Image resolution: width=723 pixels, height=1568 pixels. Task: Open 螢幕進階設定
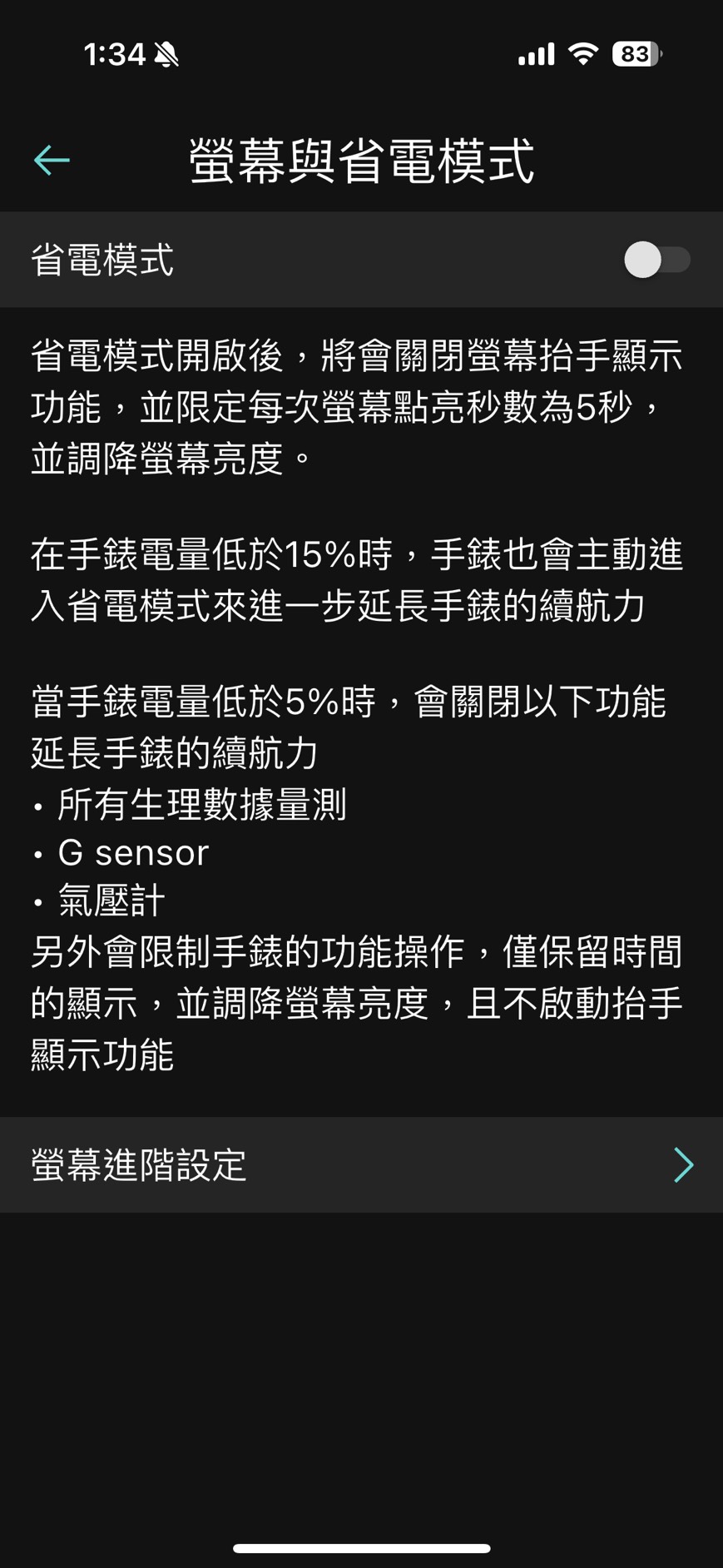point(361,1164)
